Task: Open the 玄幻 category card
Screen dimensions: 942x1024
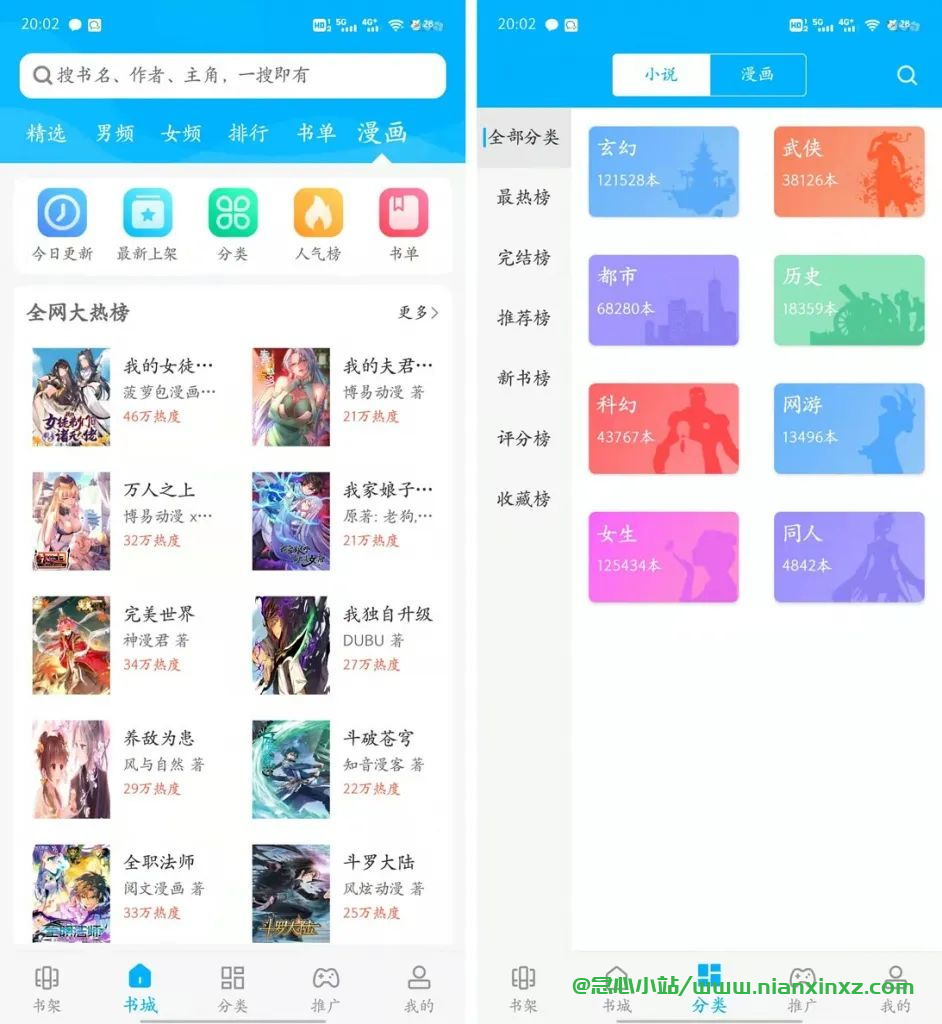Action: [x=663, y=171]
